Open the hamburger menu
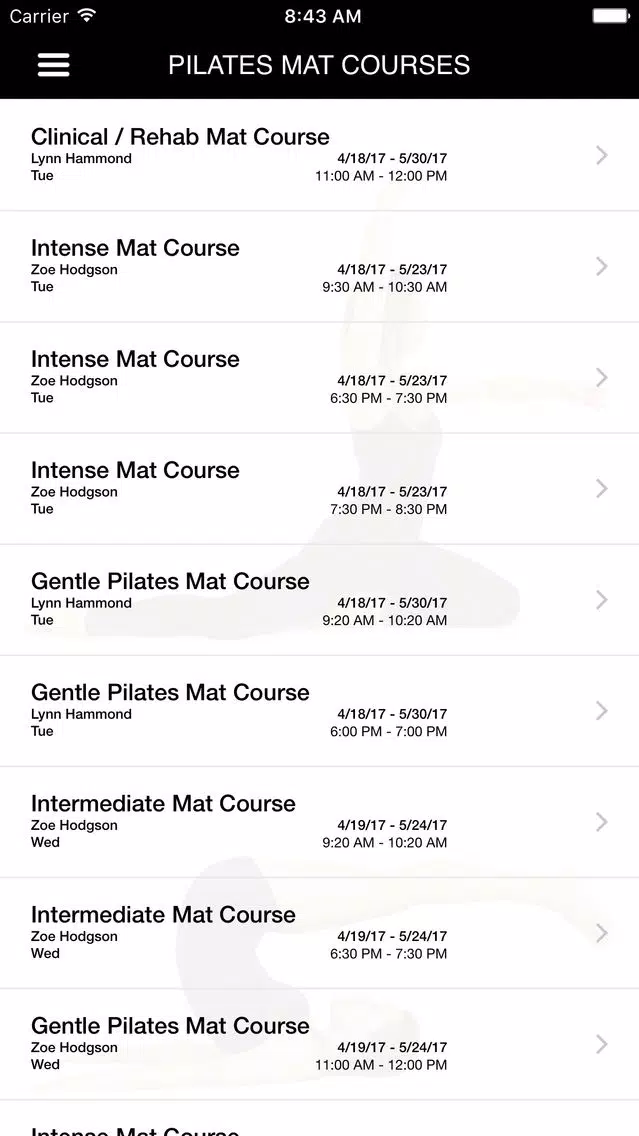Image resolution: width=639 pixels, height=1136 pixels. pos(53,65)
